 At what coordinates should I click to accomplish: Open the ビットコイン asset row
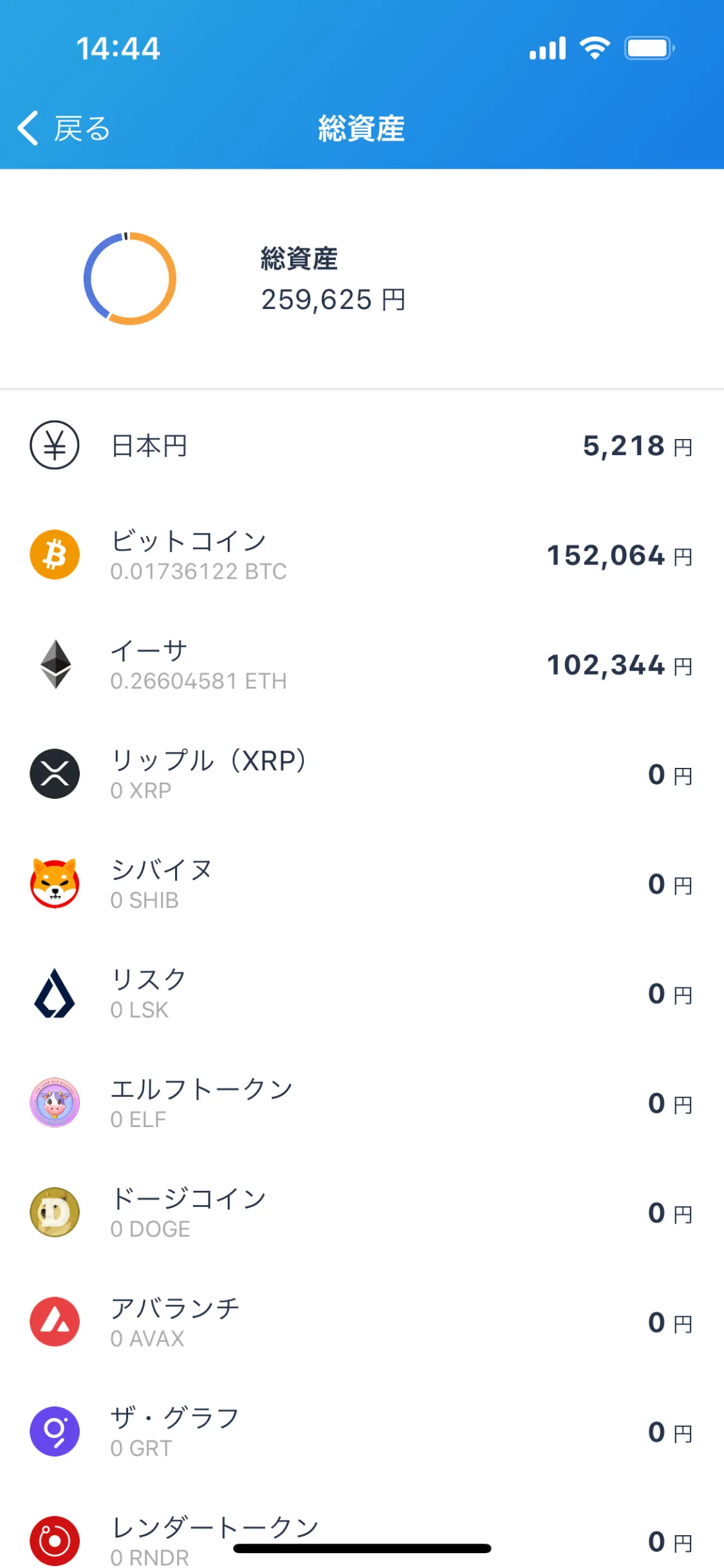pos(362,554)
